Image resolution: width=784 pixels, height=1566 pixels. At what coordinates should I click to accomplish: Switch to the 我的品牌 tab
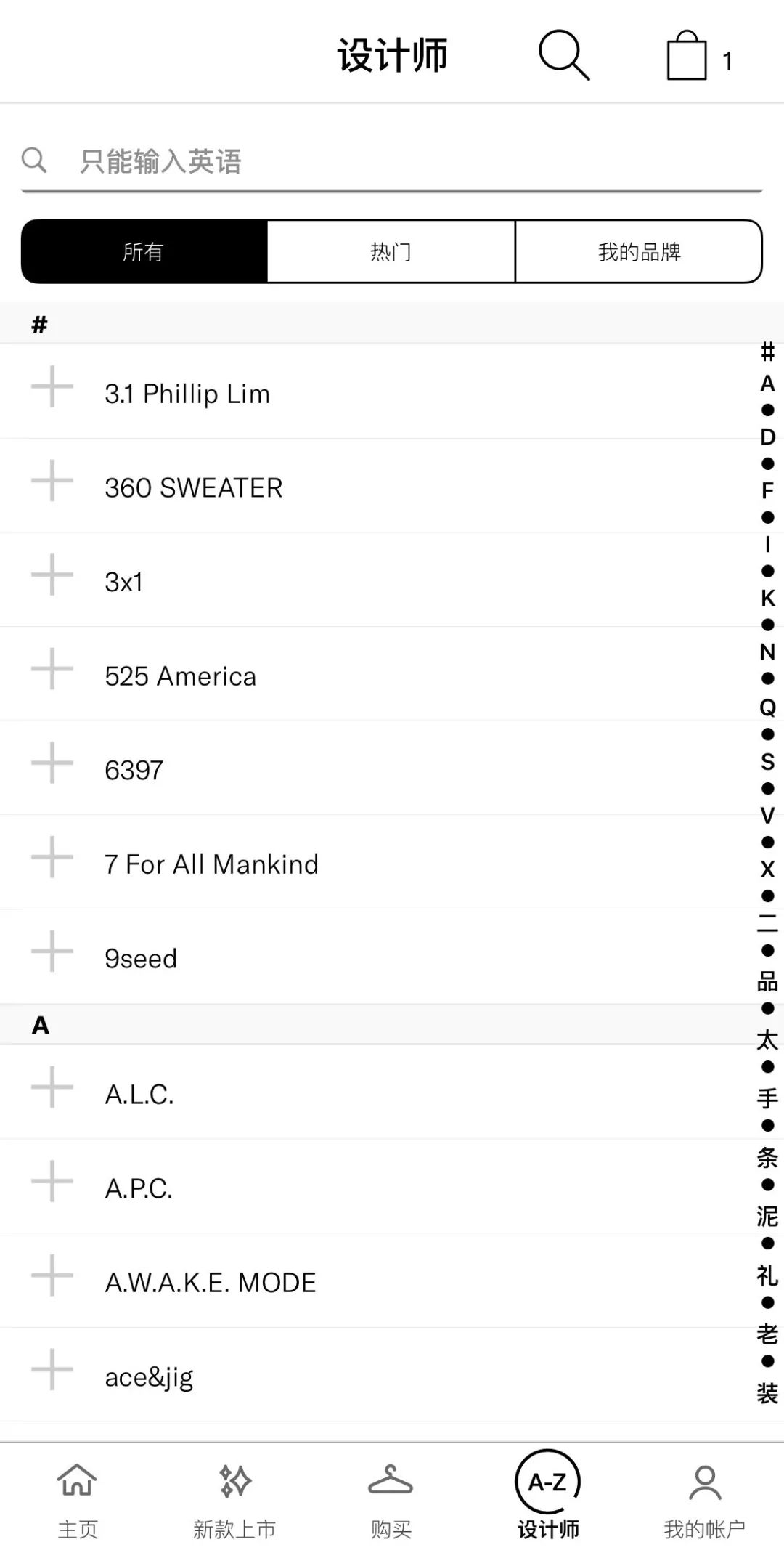tap(639, 252)
